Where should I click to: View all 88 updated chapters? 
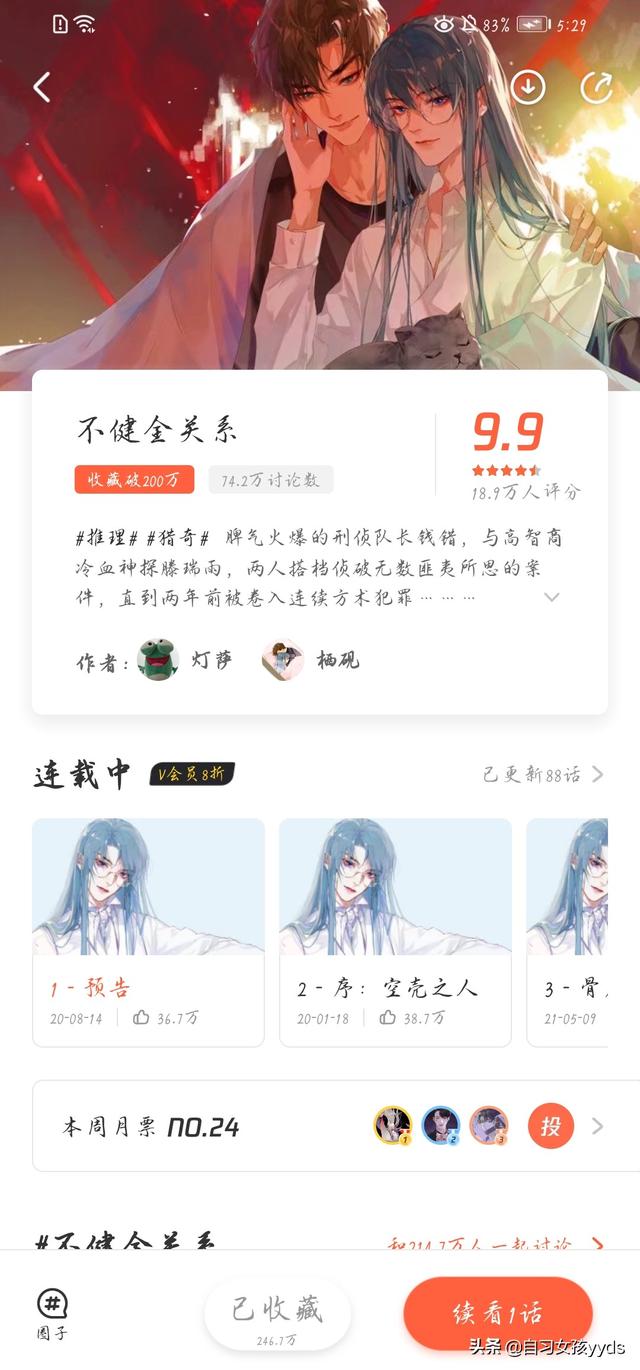click(543, 774)
